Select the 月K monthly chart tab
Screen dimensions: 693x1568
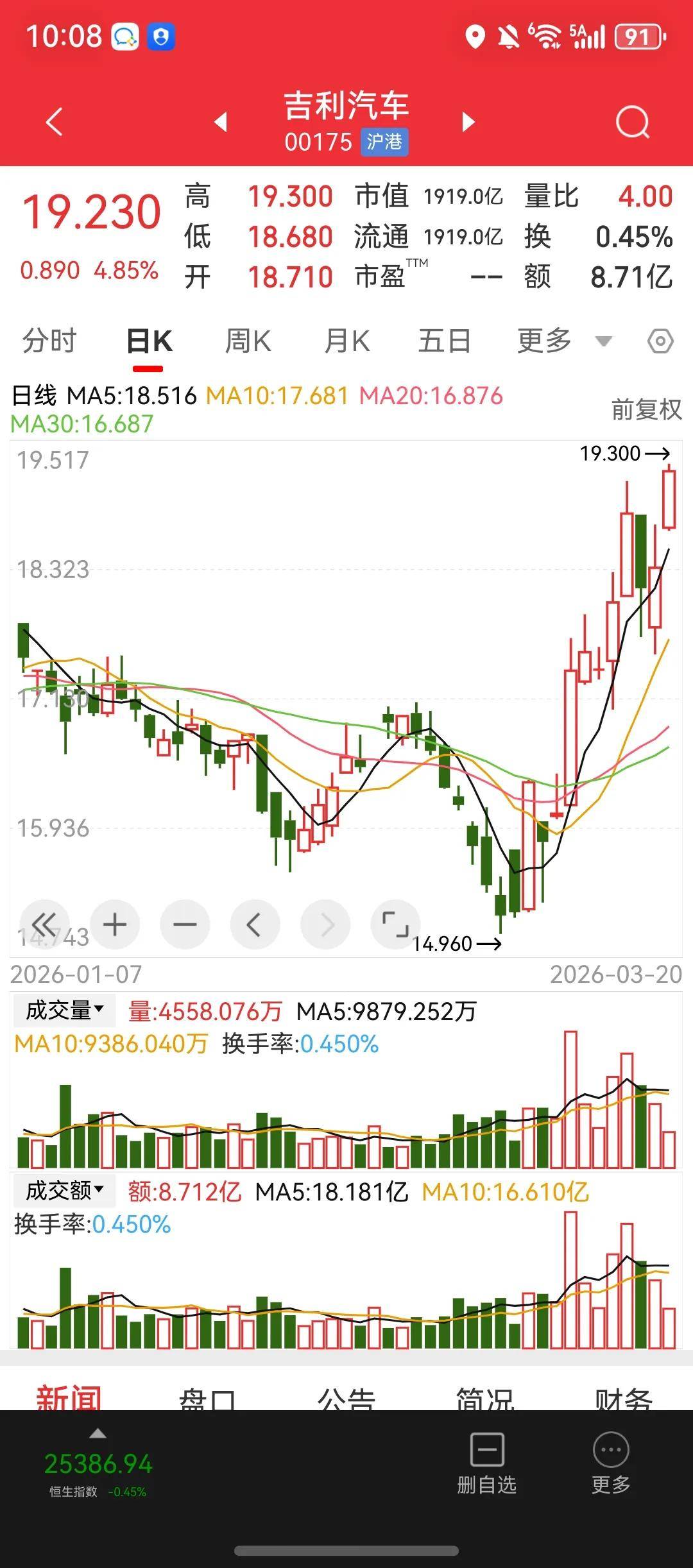point(346,341)
